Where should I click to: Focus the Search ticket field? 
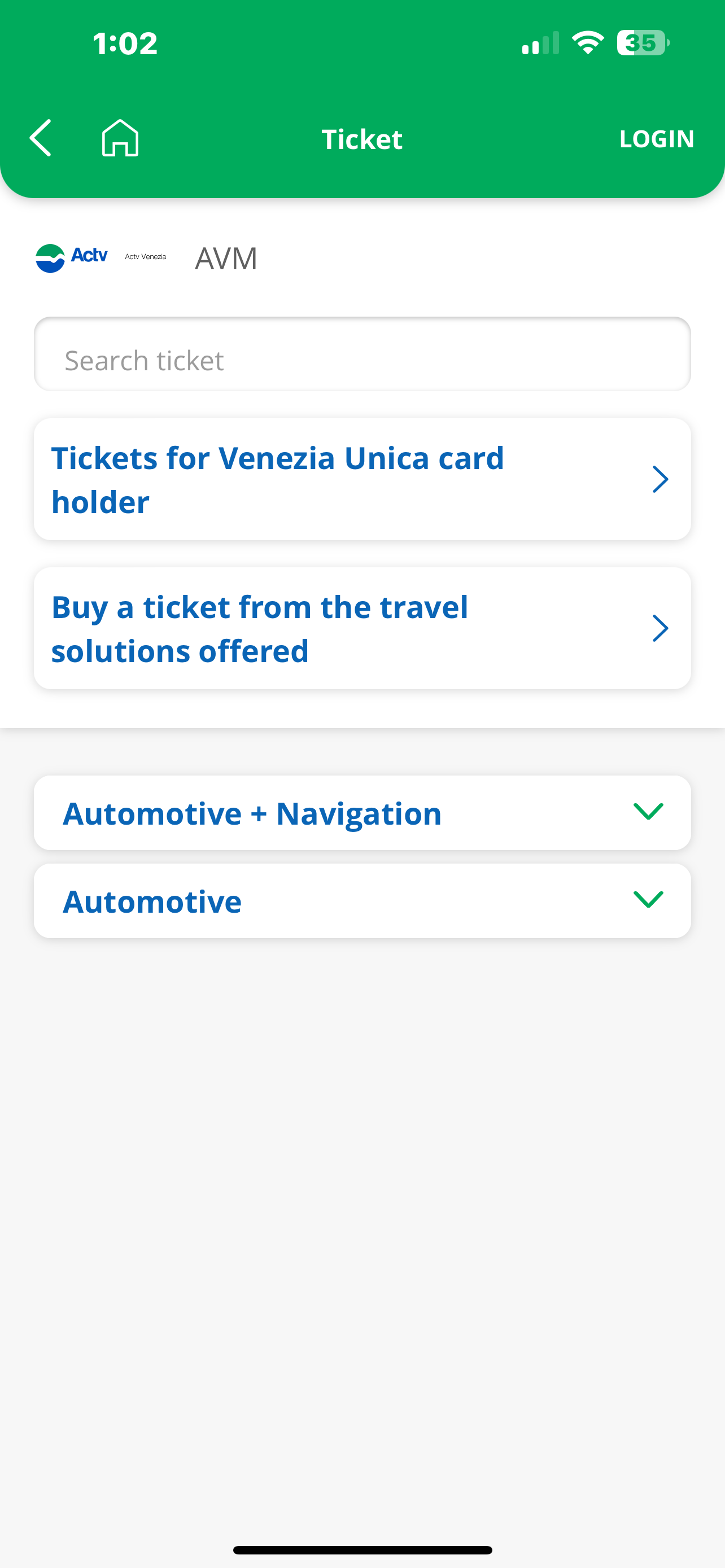point(362,354)
